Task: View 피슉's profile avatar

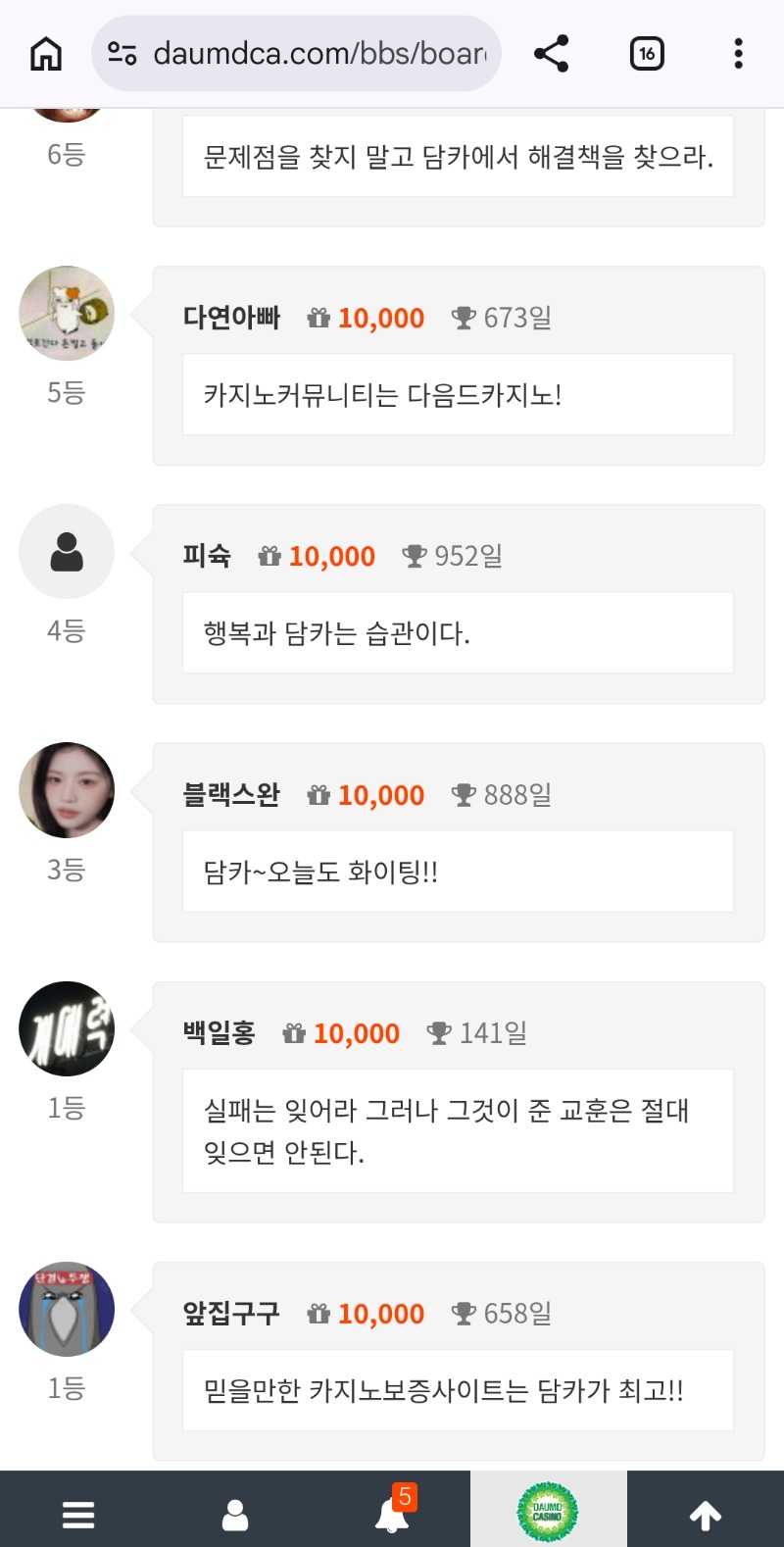Action: 67,552
